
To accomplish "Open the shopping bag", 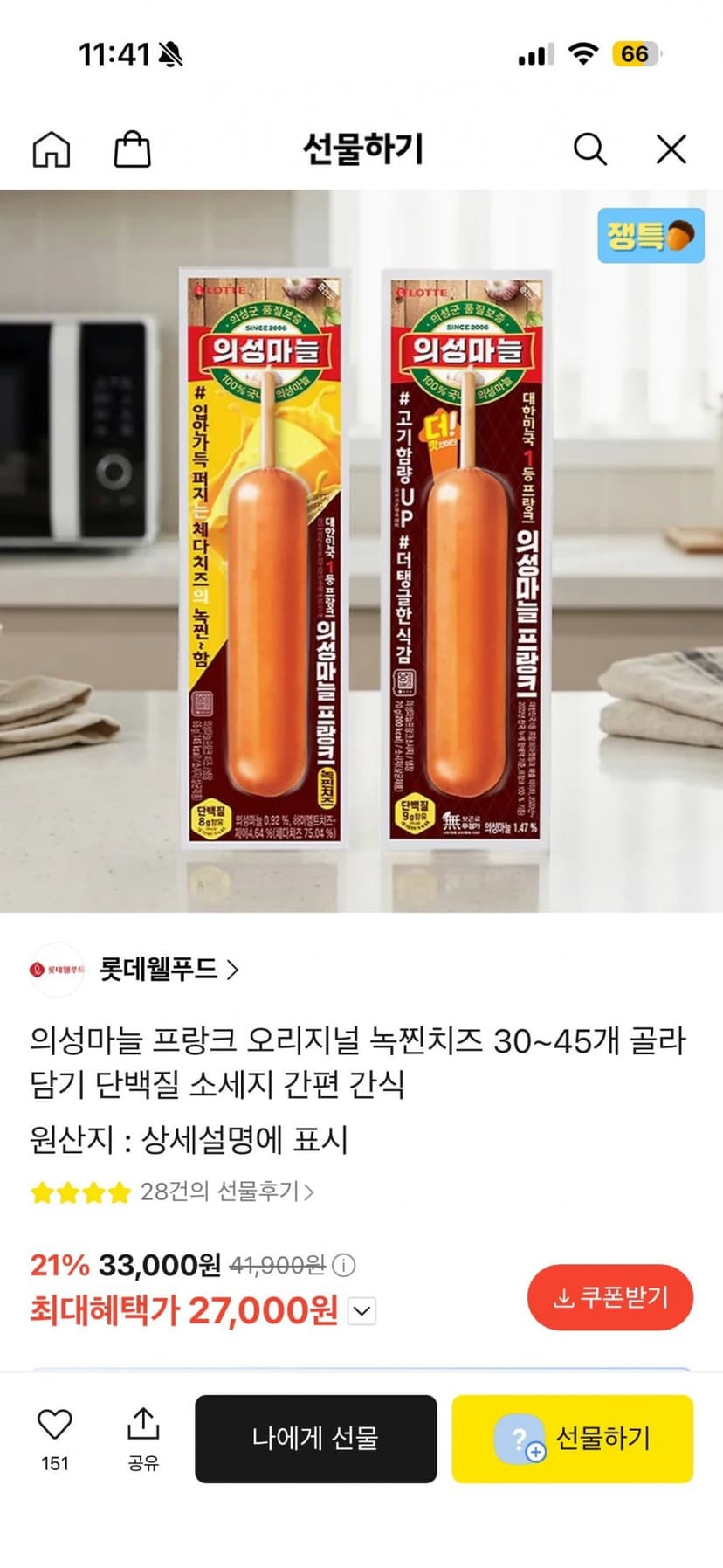I will click(x=133, y=149).
